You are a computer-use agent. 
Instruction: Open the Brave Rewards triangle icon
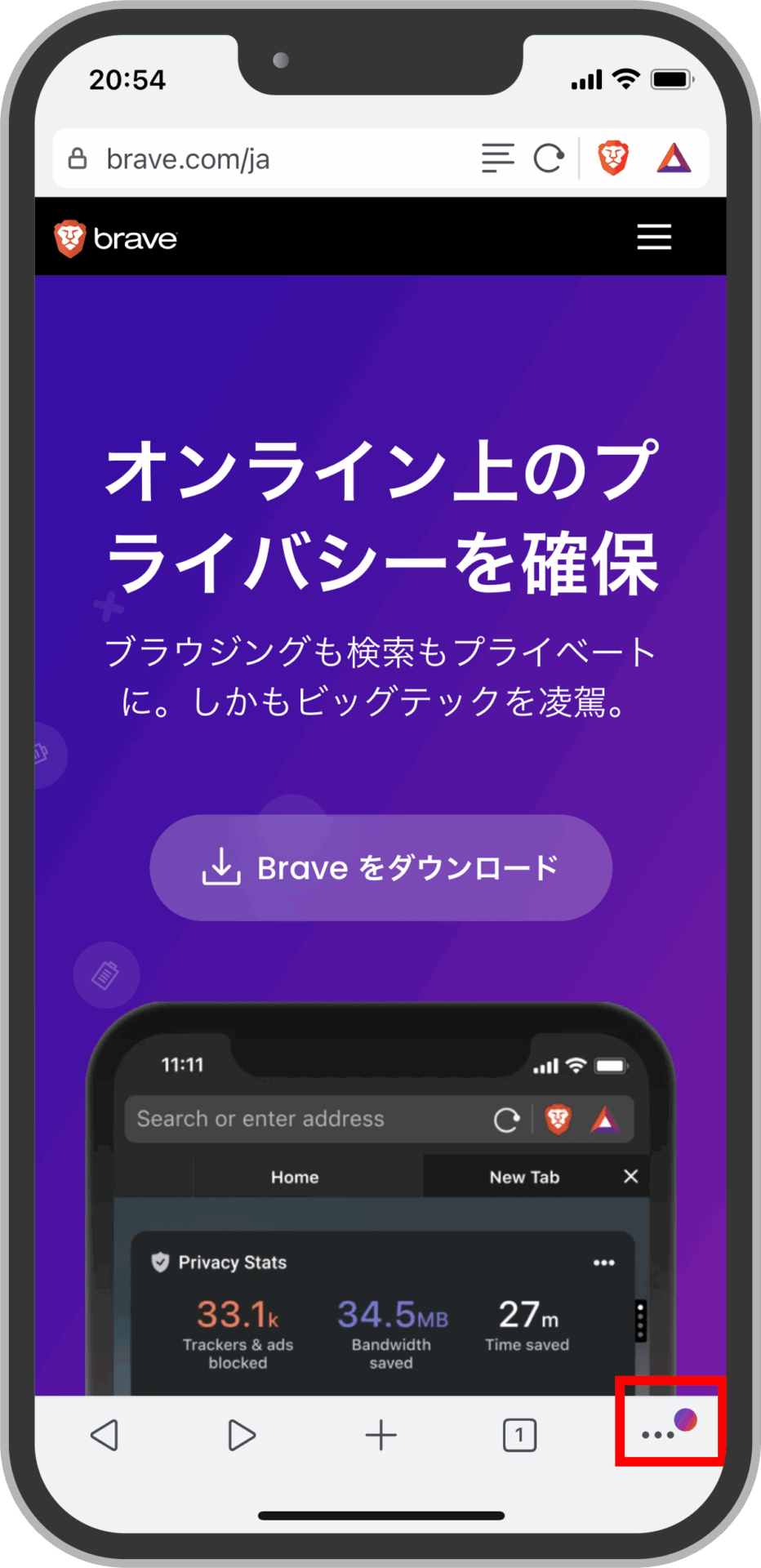674,158
